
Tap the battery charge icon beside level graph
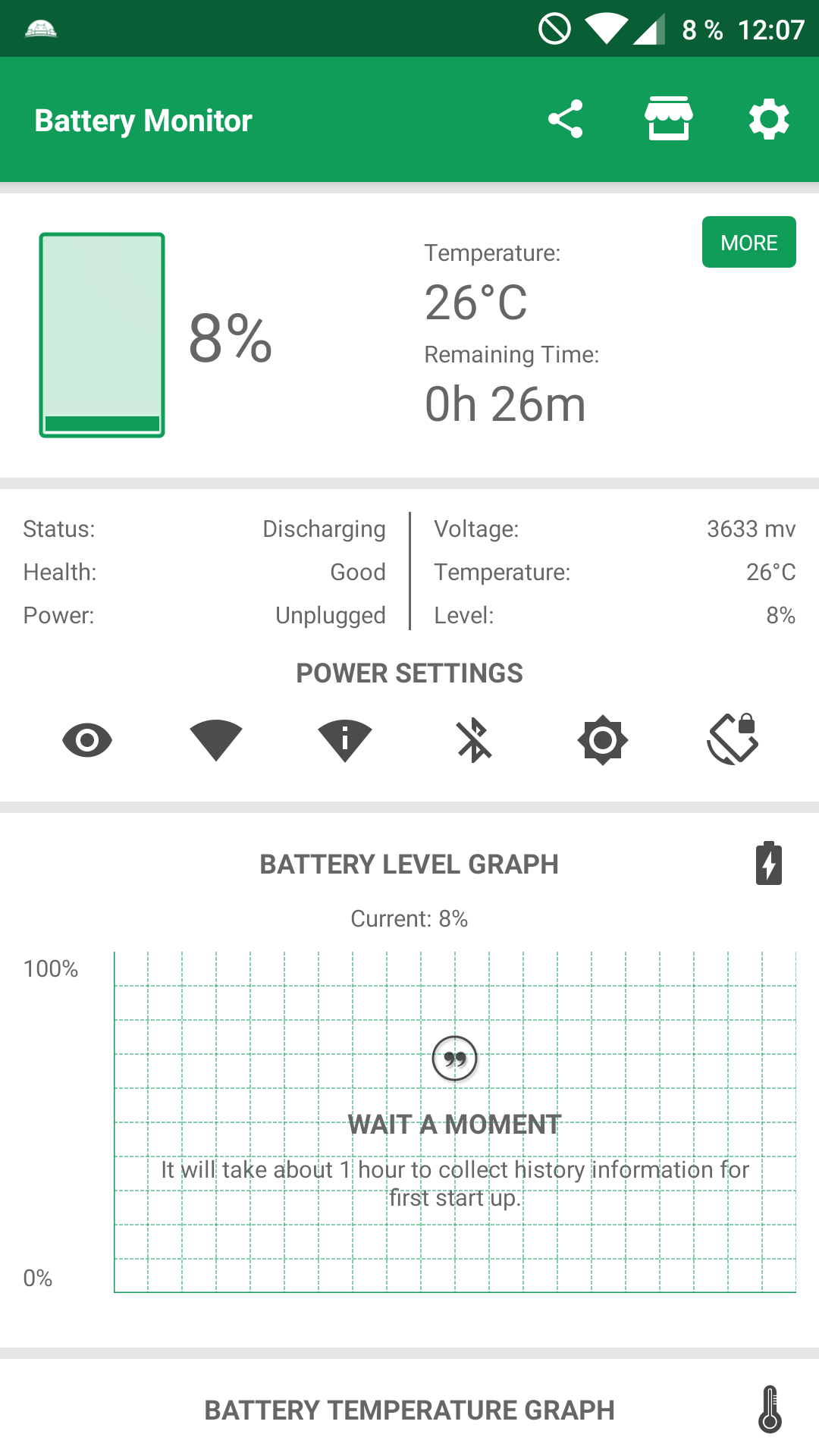tap(769, 863)
